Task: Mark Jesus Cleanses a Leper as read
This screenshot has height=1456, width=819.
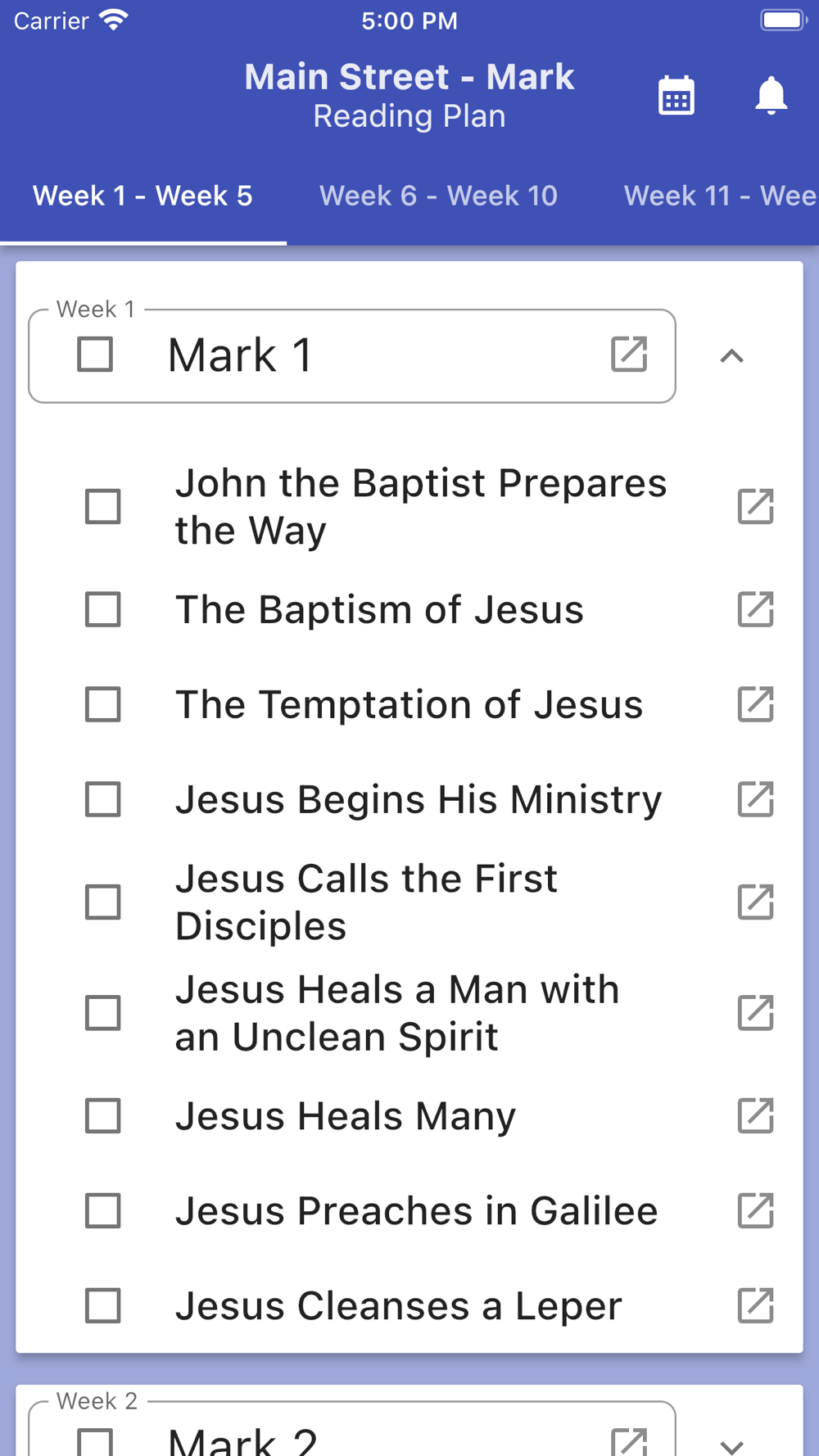Action: point(103,1306)
